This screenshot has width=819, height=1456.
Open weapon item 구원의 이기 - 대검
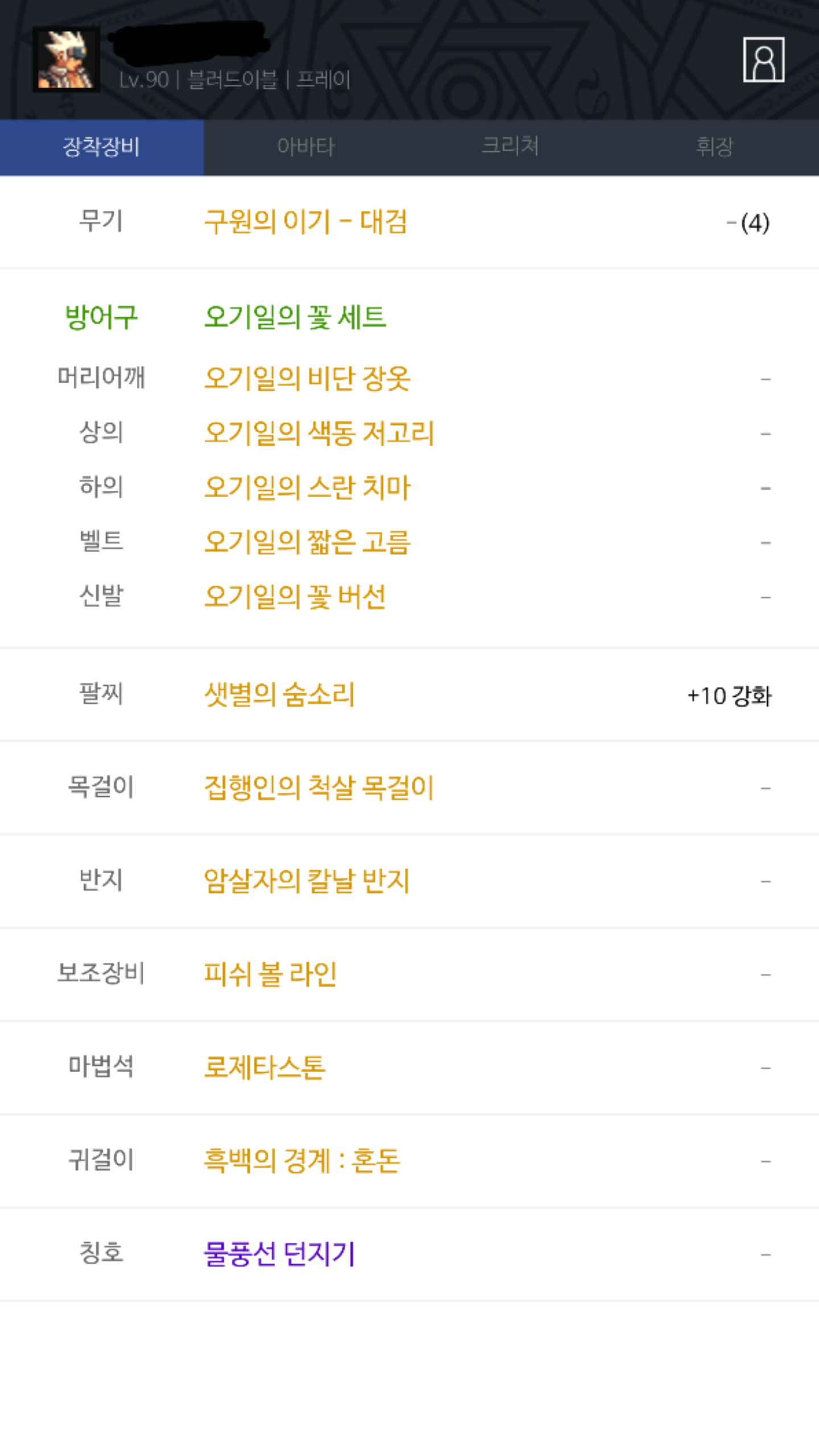tap(305, 222)
